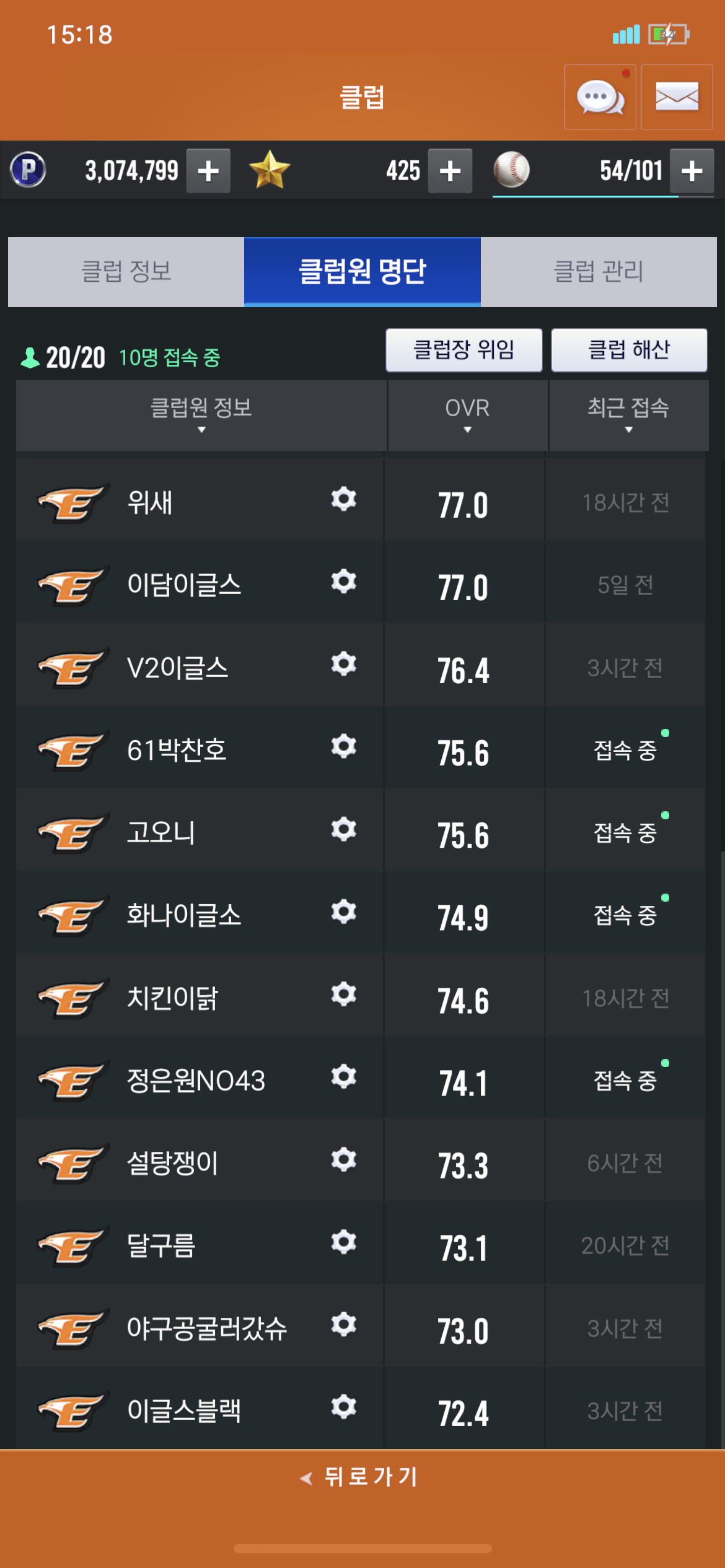This screenshot has width=725, height=1568.
Task: Open the gear settings for 위새
Action: (343, 499)
